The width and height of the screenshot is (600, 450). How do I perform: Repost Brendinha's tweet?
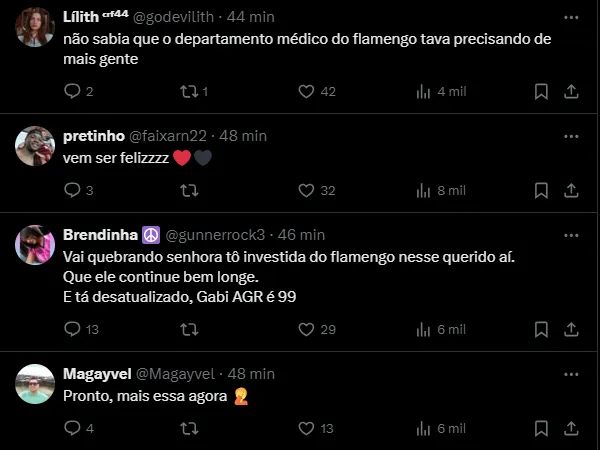[x=187, y=329]
